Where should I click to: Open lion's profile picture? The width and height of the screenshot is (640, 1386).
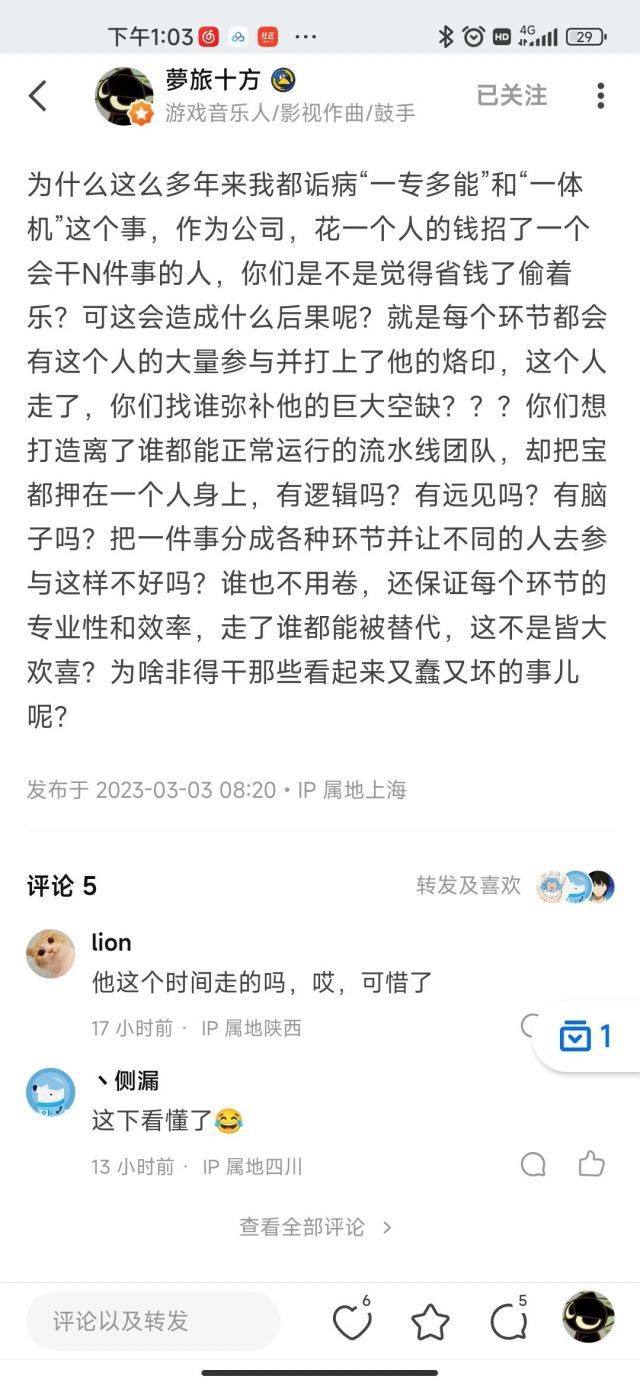coord(51,954)
